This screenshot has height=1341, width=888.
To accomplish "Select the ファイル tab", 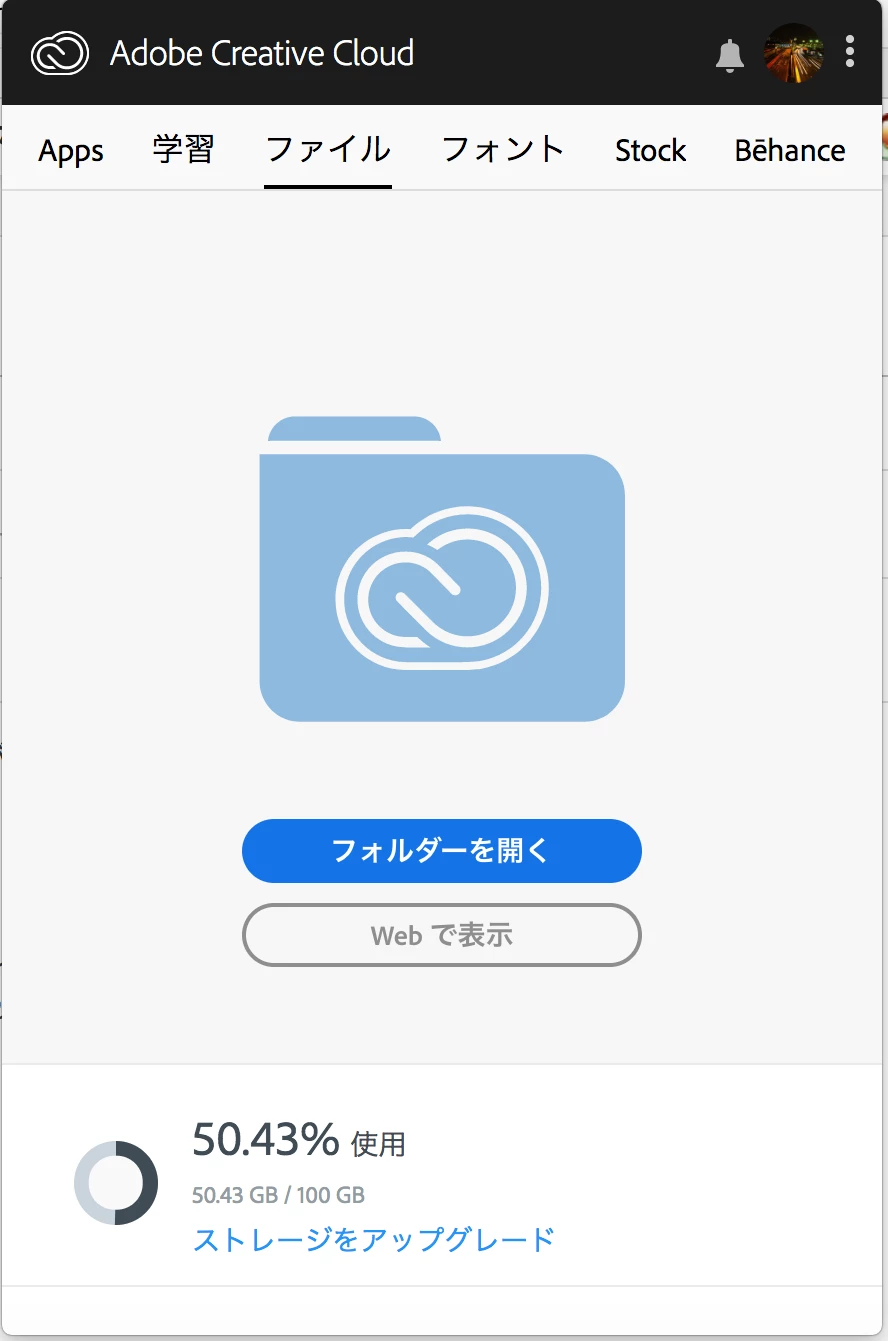I will point(328,150).
